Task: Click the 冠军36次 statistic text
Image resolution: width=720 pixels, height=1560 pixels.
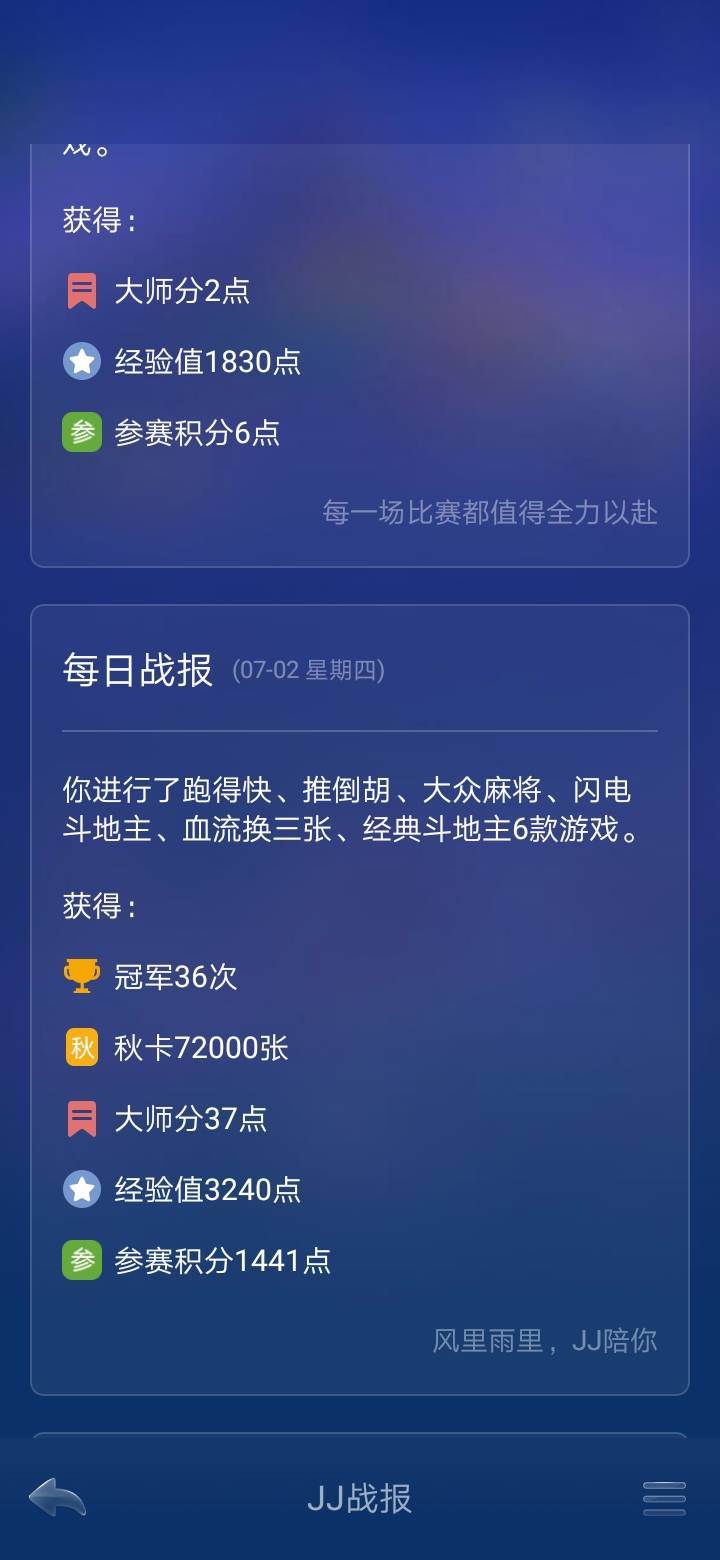Action: click(176, 977)
